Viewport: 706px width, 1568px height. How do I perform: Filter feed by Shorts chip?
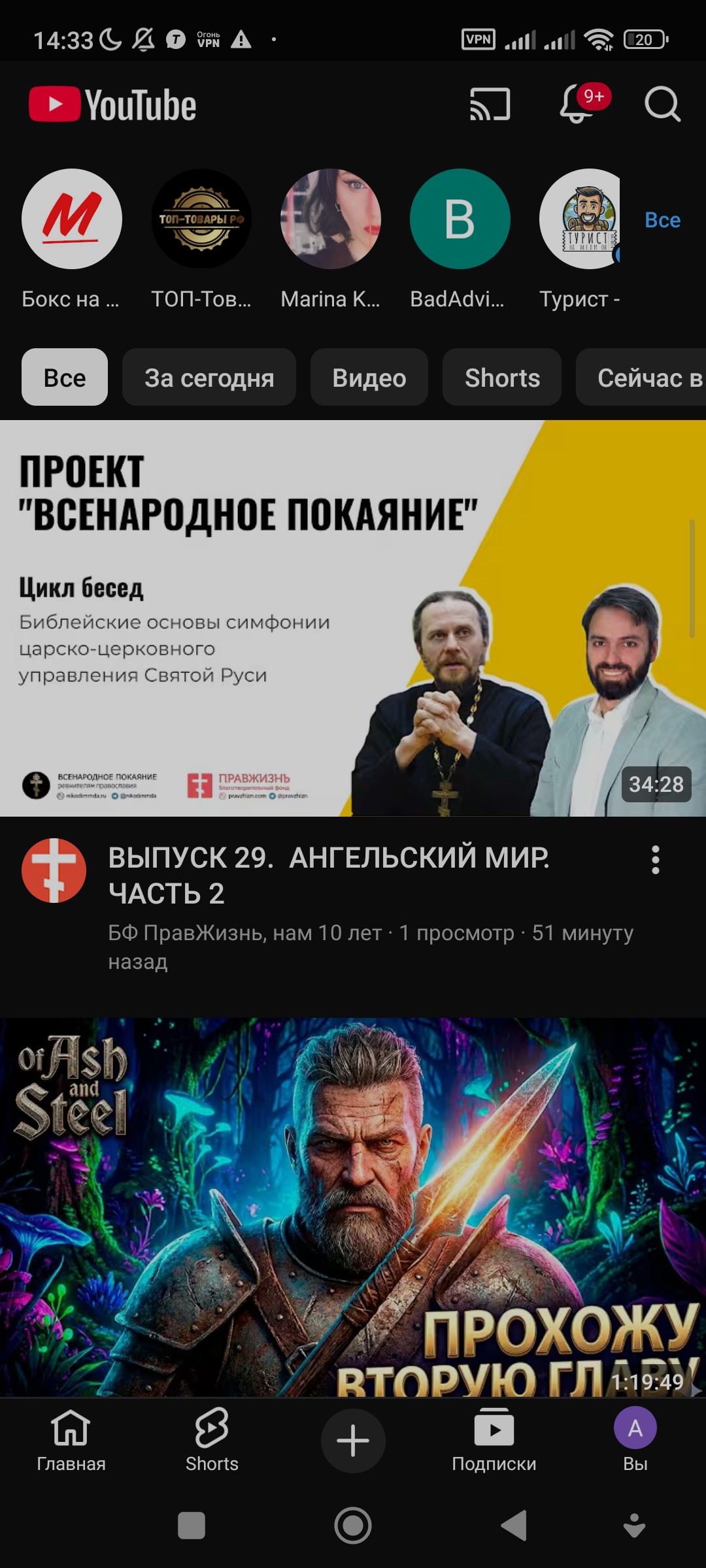(x=502, y=378)
